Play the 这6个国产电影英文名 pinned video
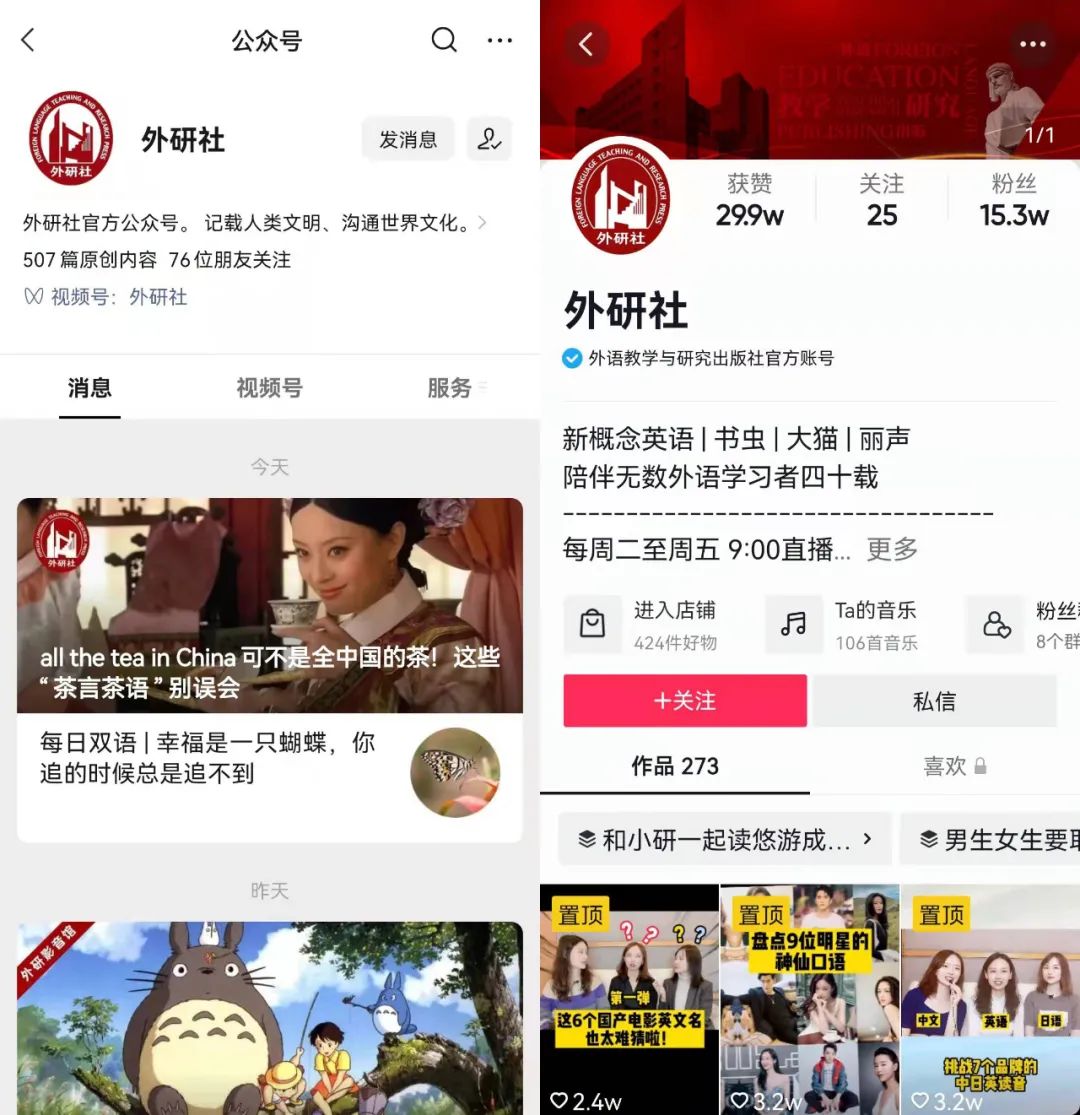The width and height of the screenshot is (1080, 1115). [629, 998]
